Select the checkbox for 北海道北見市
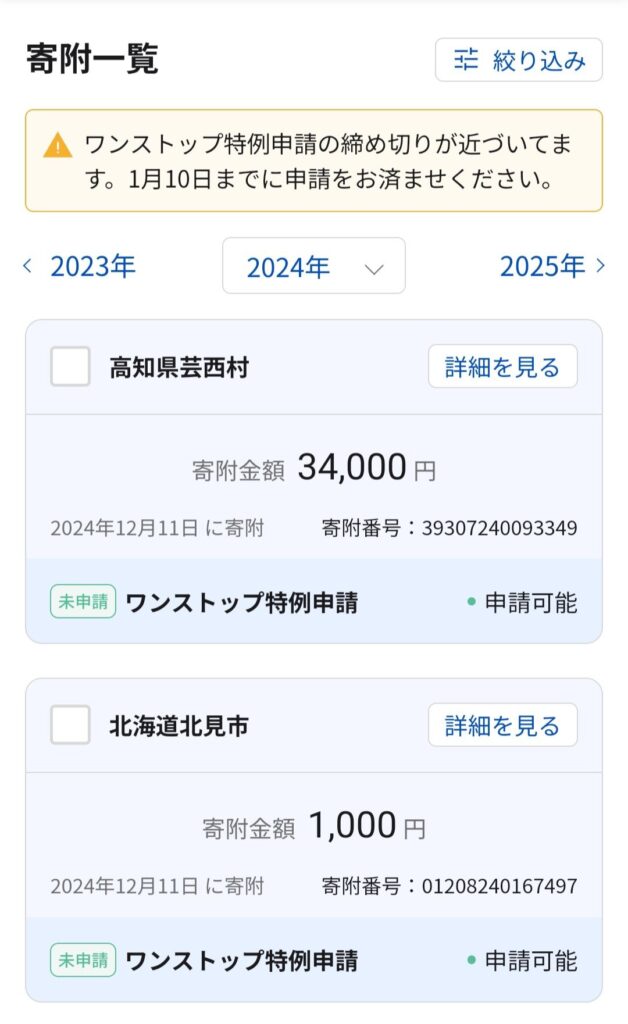This screenshot has width=628, height=1024. pyautogui.click(x=70, y=725)
